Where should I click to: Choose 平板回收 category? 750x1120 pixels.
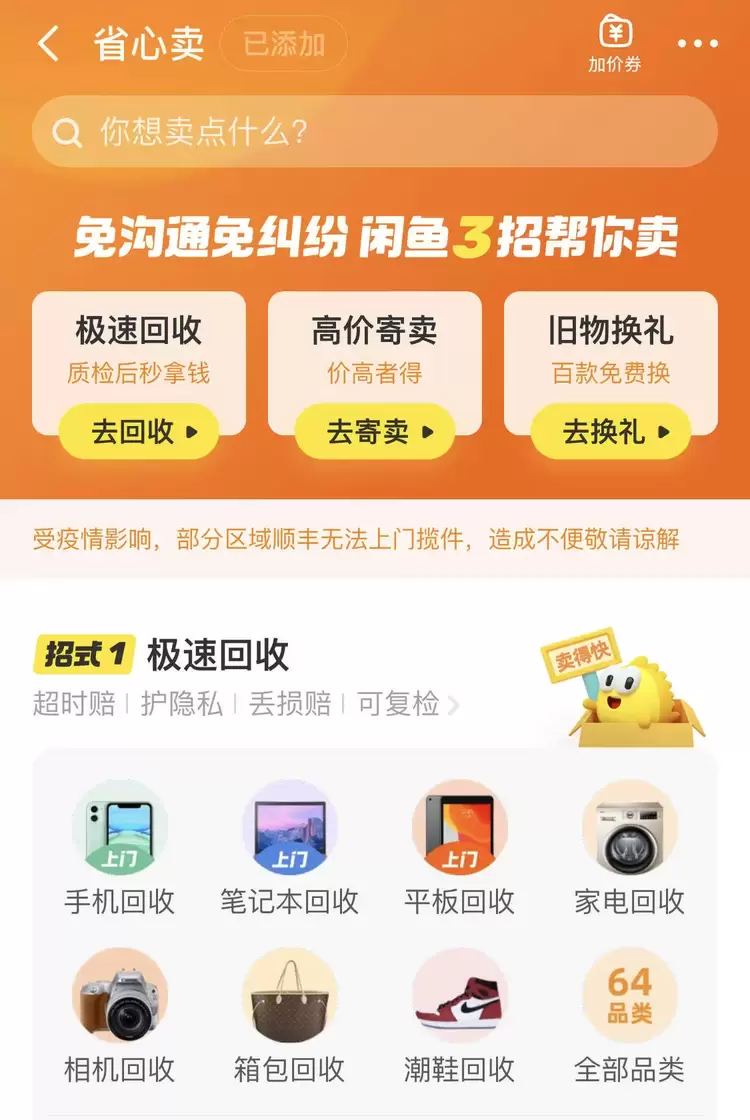point(460,848)
